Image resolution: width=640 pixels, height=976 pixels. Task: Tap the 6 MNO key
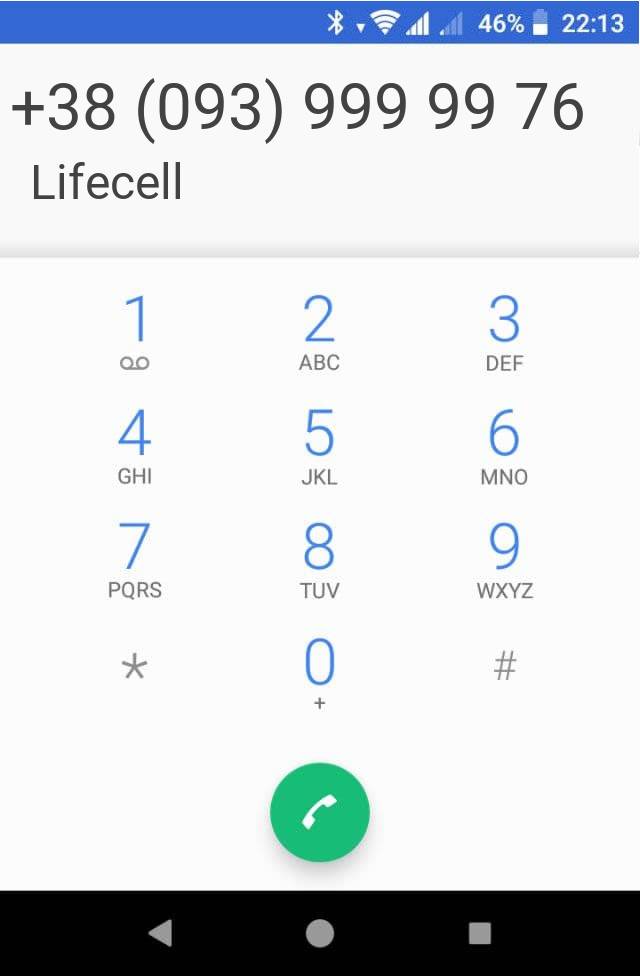[504, 447]
